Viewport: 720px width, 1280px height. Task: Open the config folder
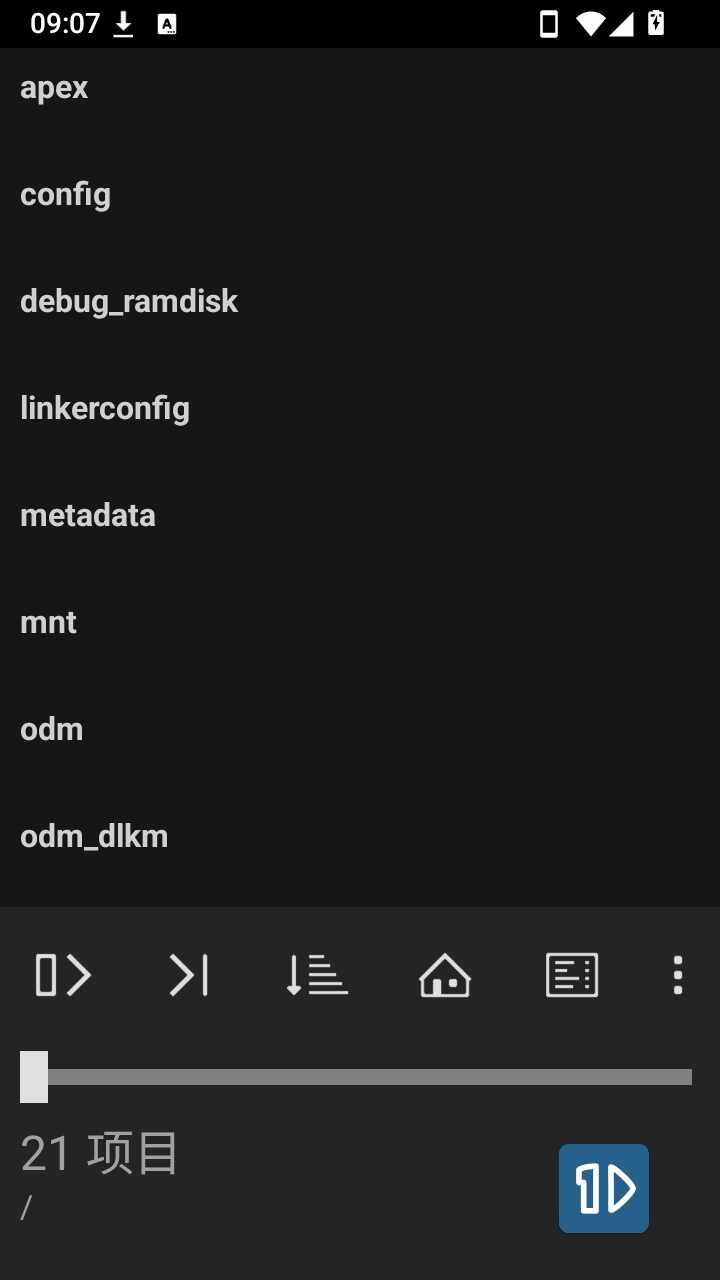pyautogui.click(x=360, y=194)
